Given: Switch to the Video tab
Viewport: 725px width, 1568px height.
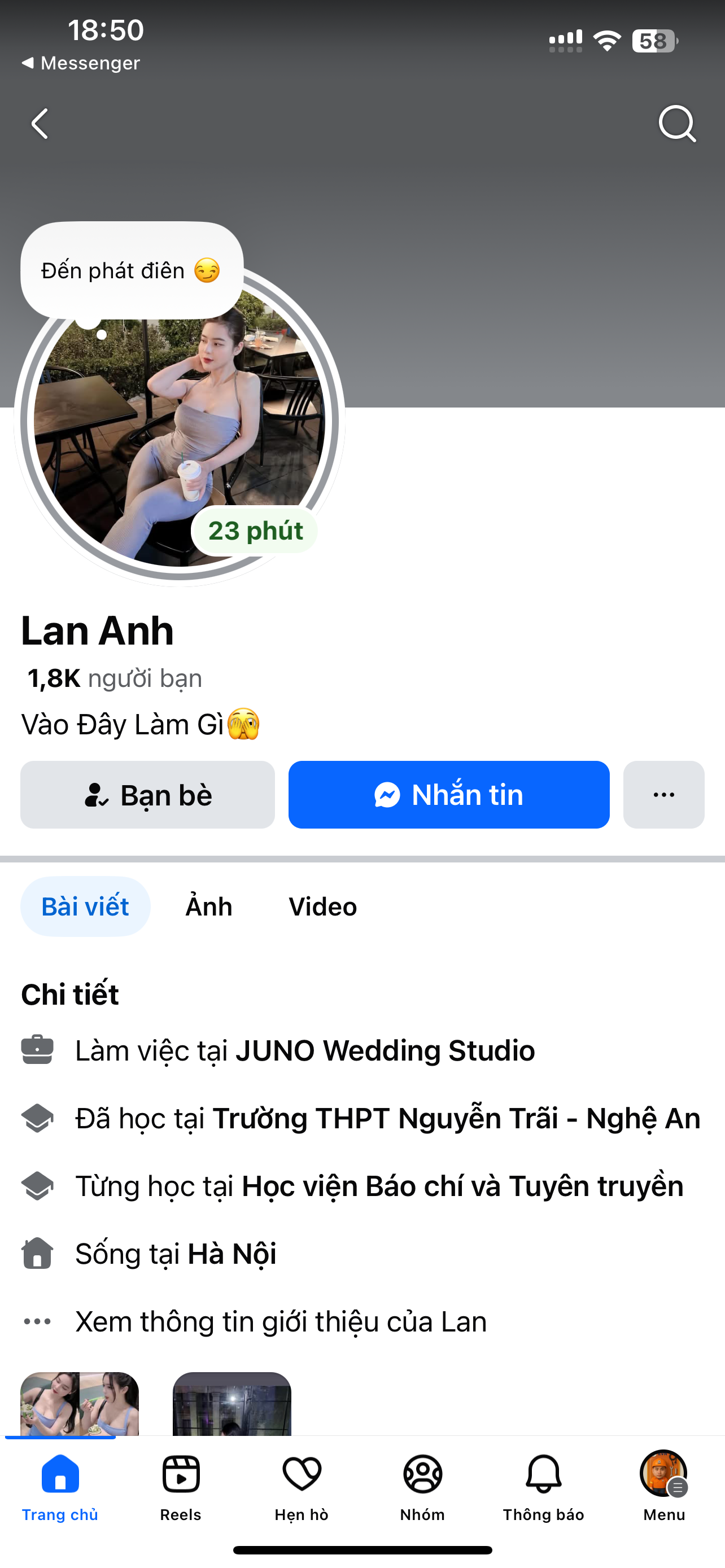Looking at the screenshot, I should click(322, 907).
